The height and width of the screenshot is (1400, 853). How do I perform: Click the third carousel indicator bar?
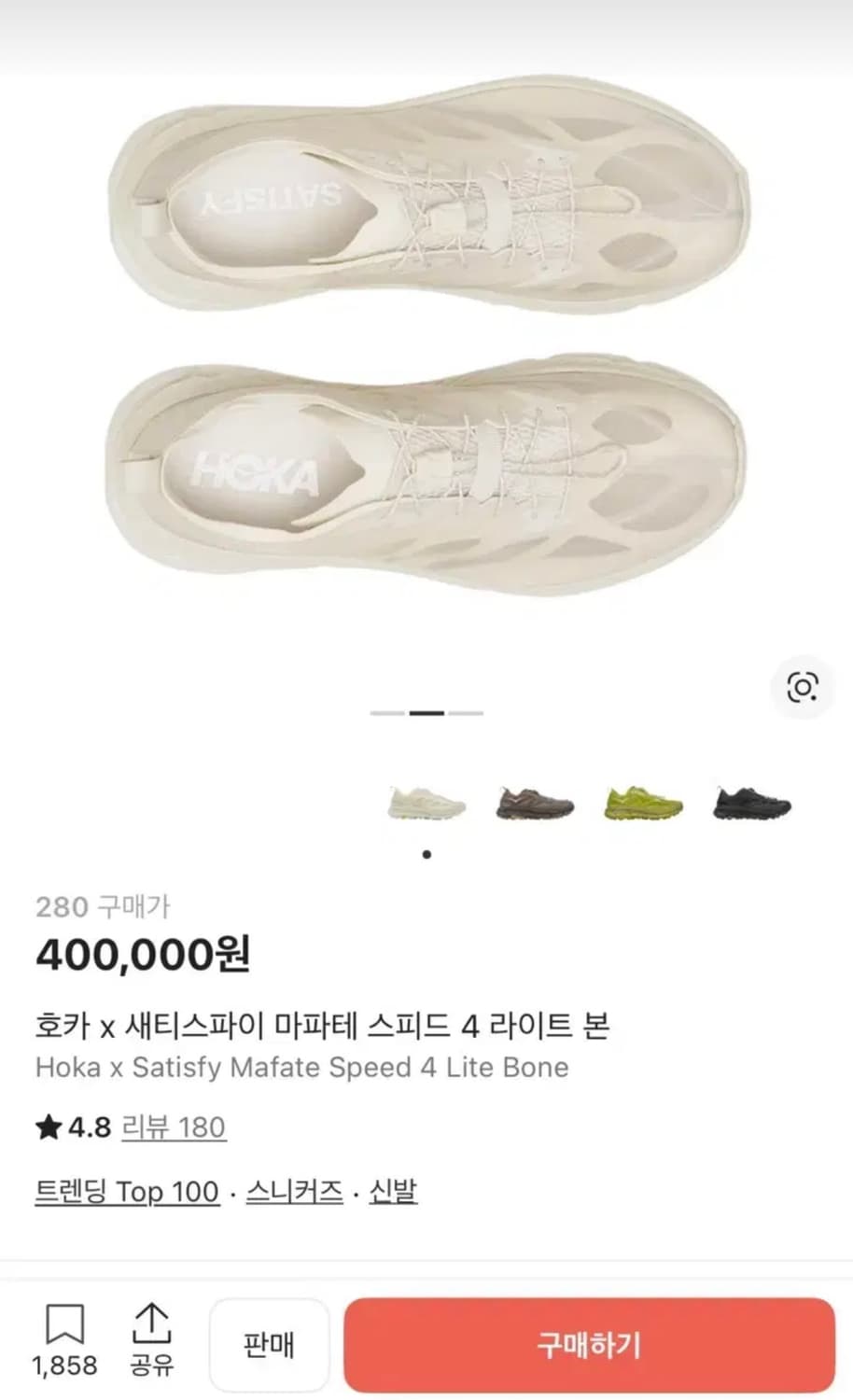(468, 714)
